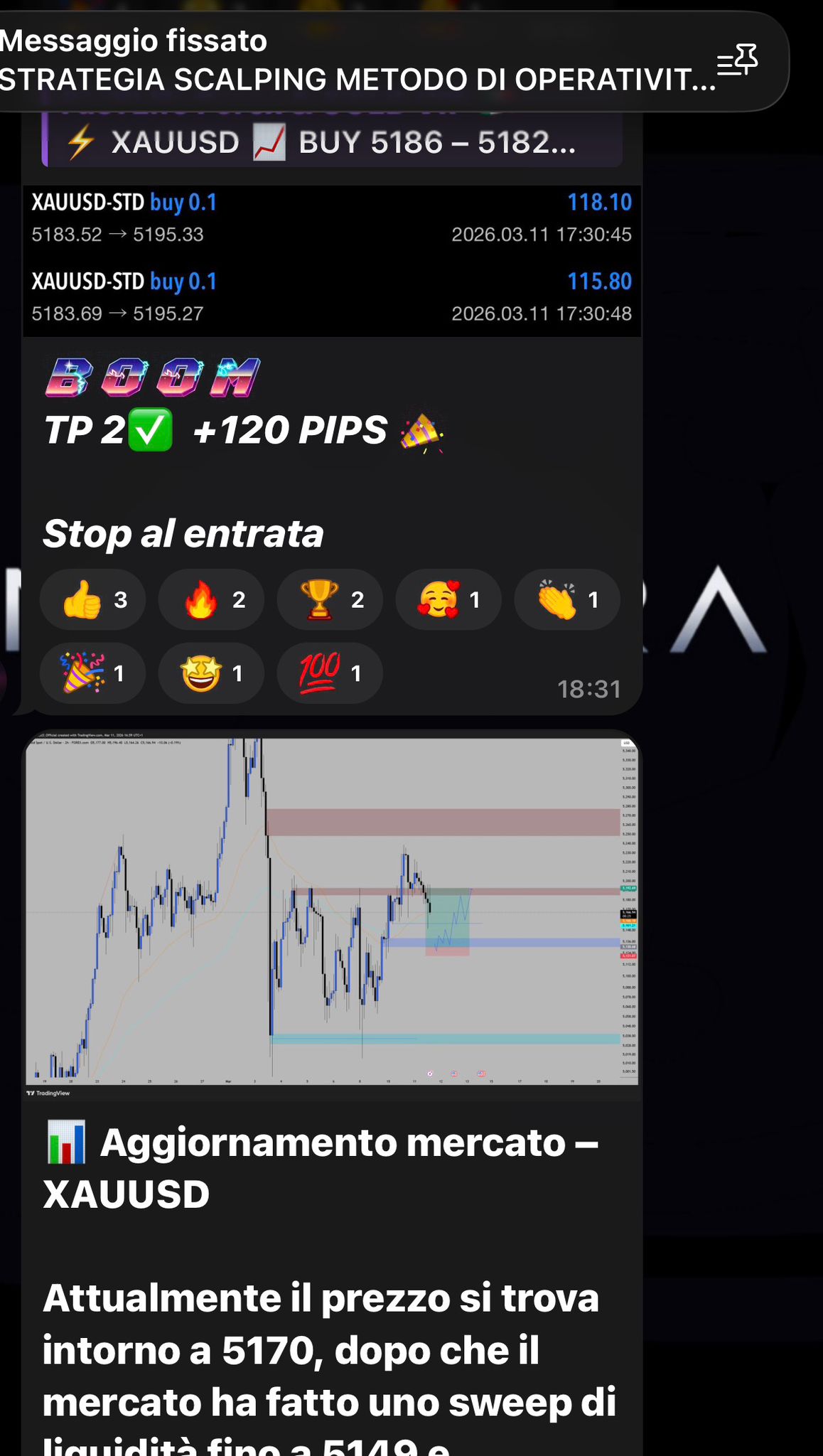This screenshot has width=823, height=1456.
Task: Open the pinned messages list icon
Action: 737,61
